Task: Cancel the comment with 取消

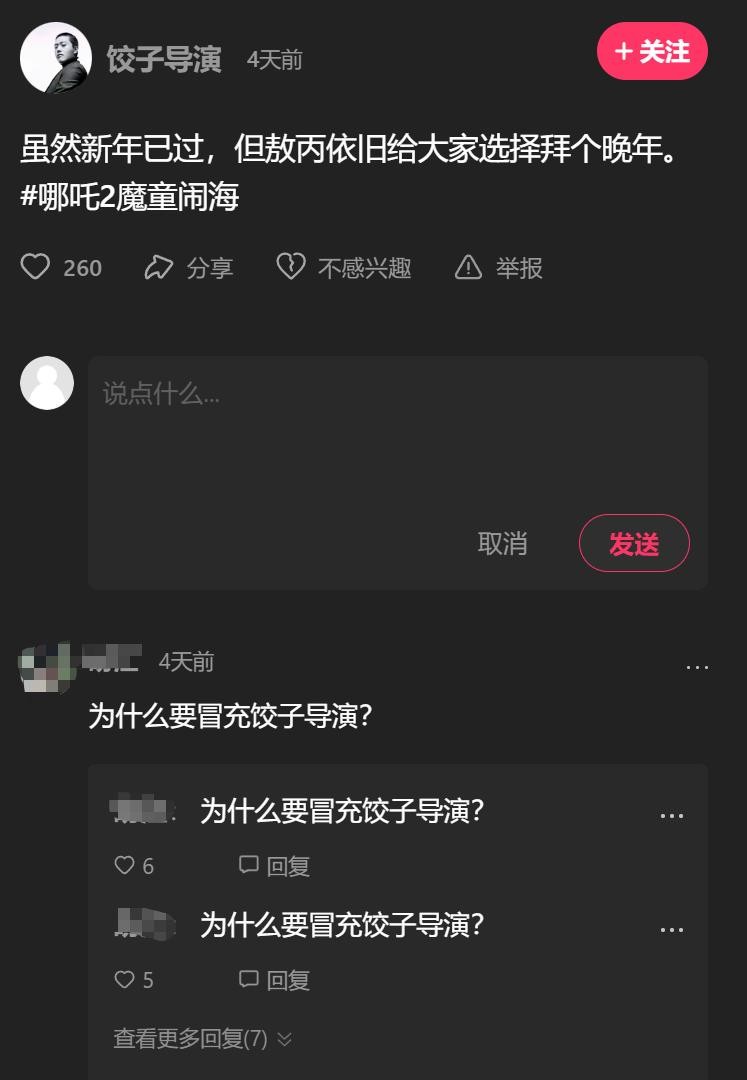Action: point(502,543)
